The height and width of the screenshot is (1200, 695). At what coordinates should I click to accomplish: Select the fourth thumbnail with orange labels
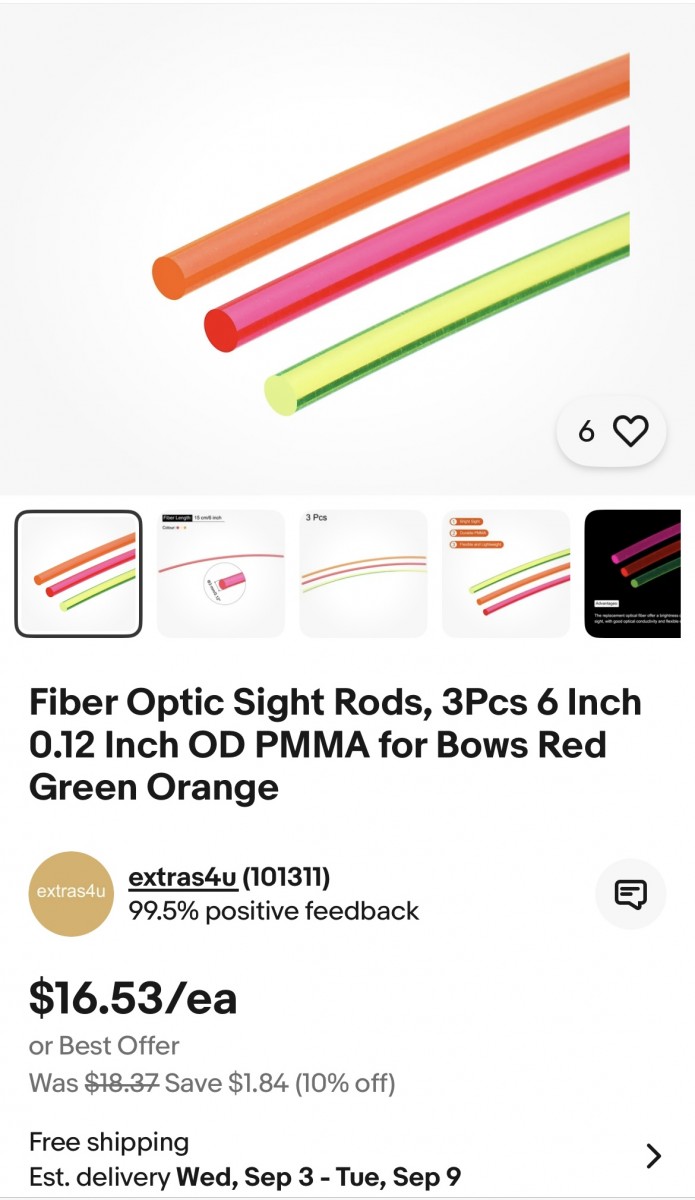tap(506, 574)
